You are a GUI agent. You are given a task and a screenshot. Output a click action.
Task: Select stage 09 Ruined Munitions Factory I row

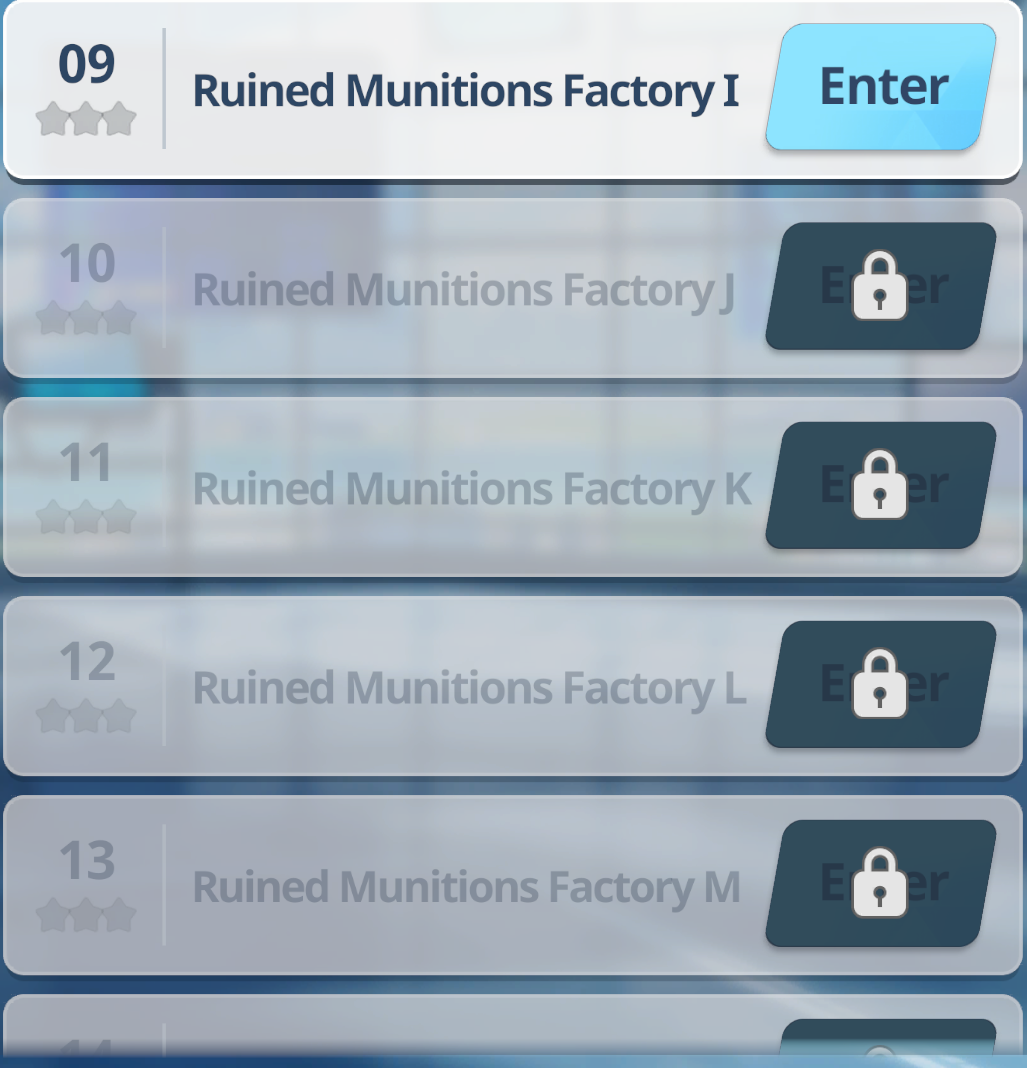(513, 90)
